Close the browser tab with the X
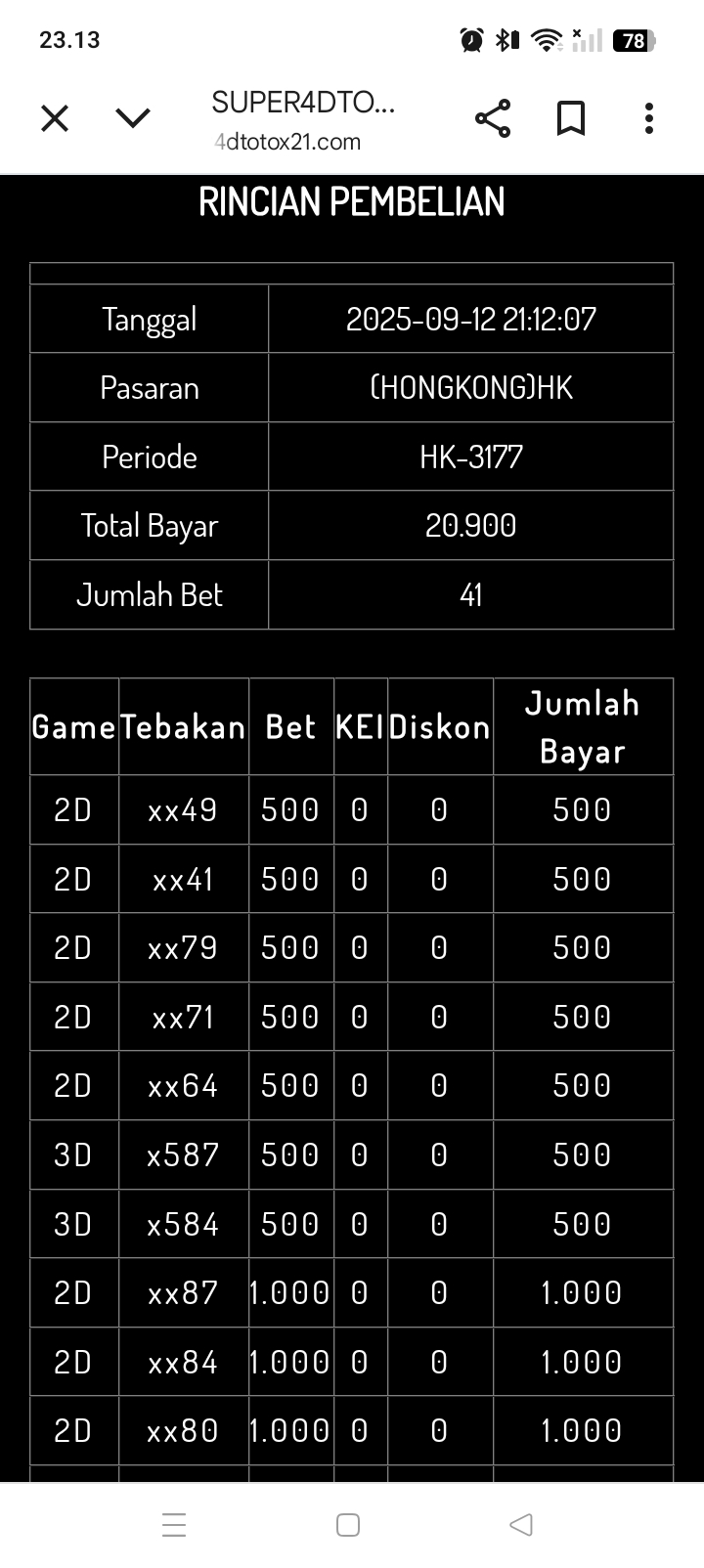This screenshot has width=704, height=1568. pyautogui.click(x=55, y=118)
